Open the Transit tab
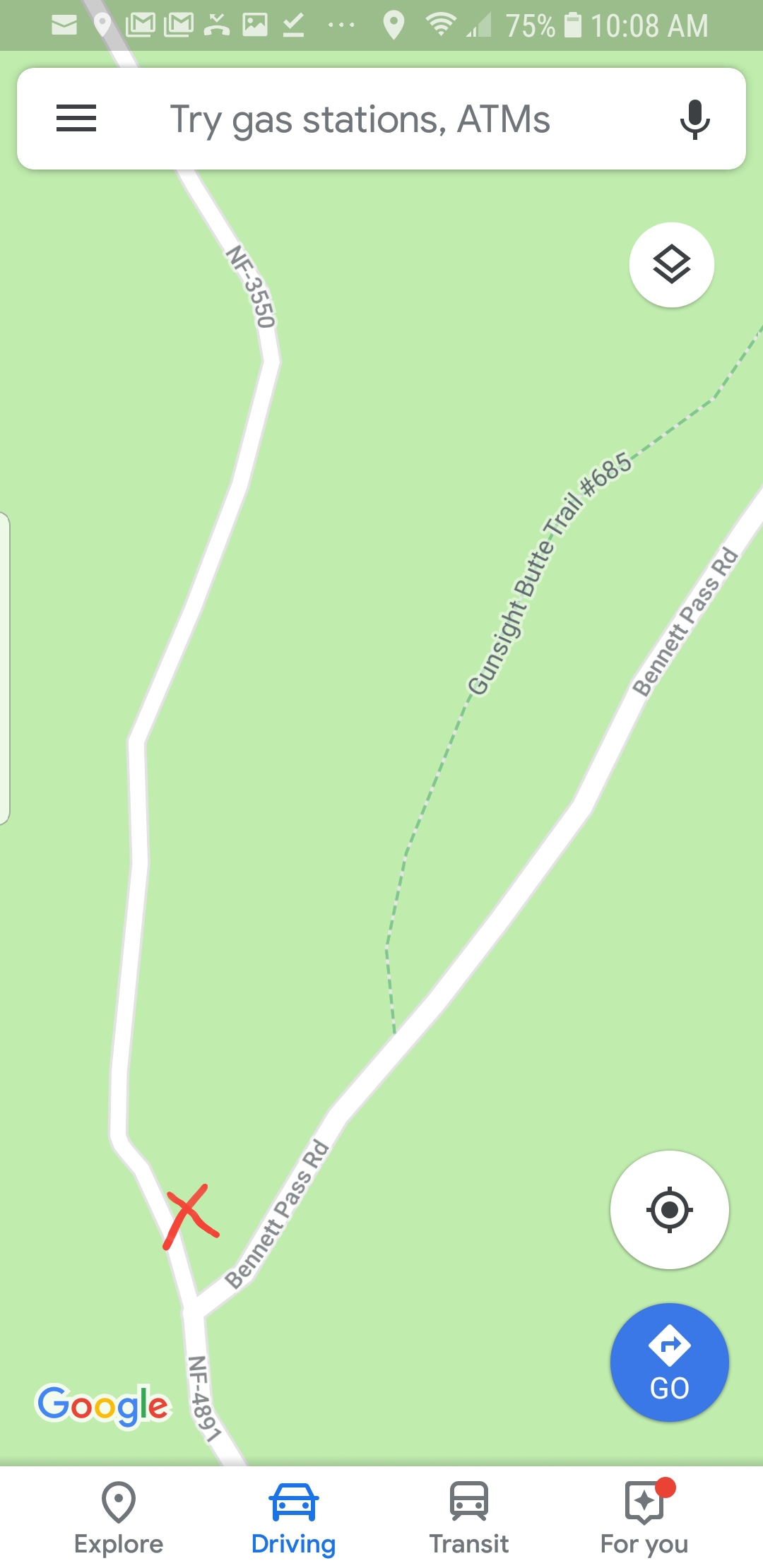Image resolution: width=763 pixels, height=1568 pixels. [x=469, y=1517]
